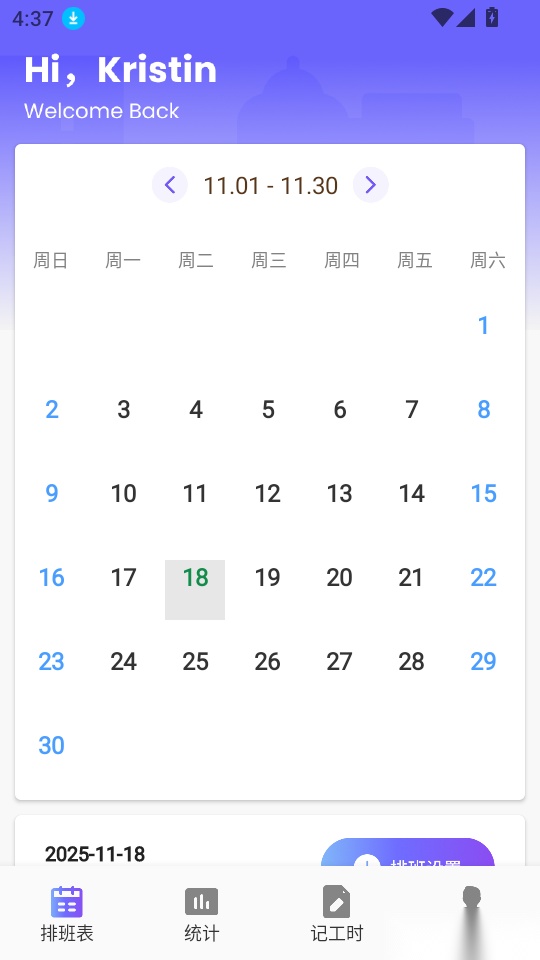
Task: Select date 9 on the calendar
Action: [51, 493]
